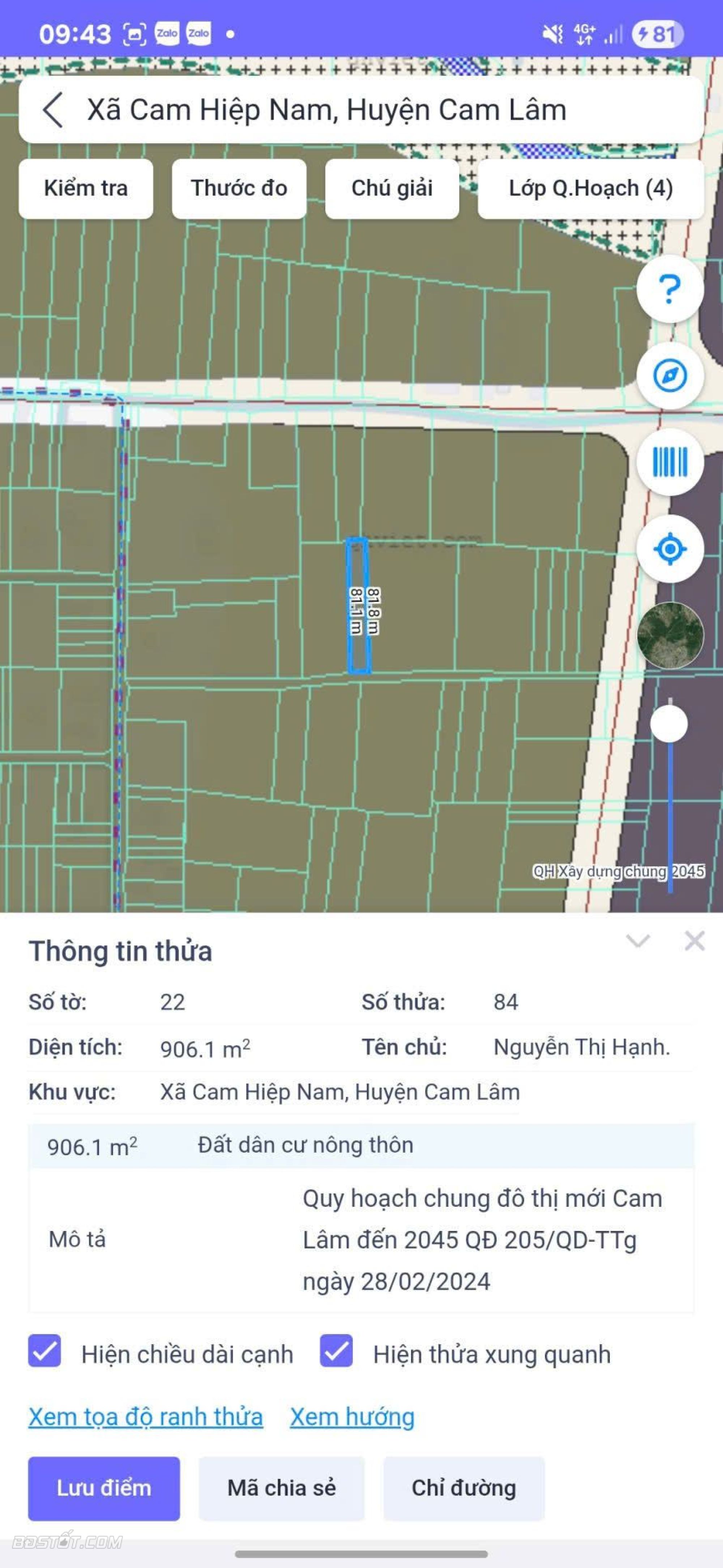
Task: Select the Thước đo measuring tool
Action: [239, 189]
